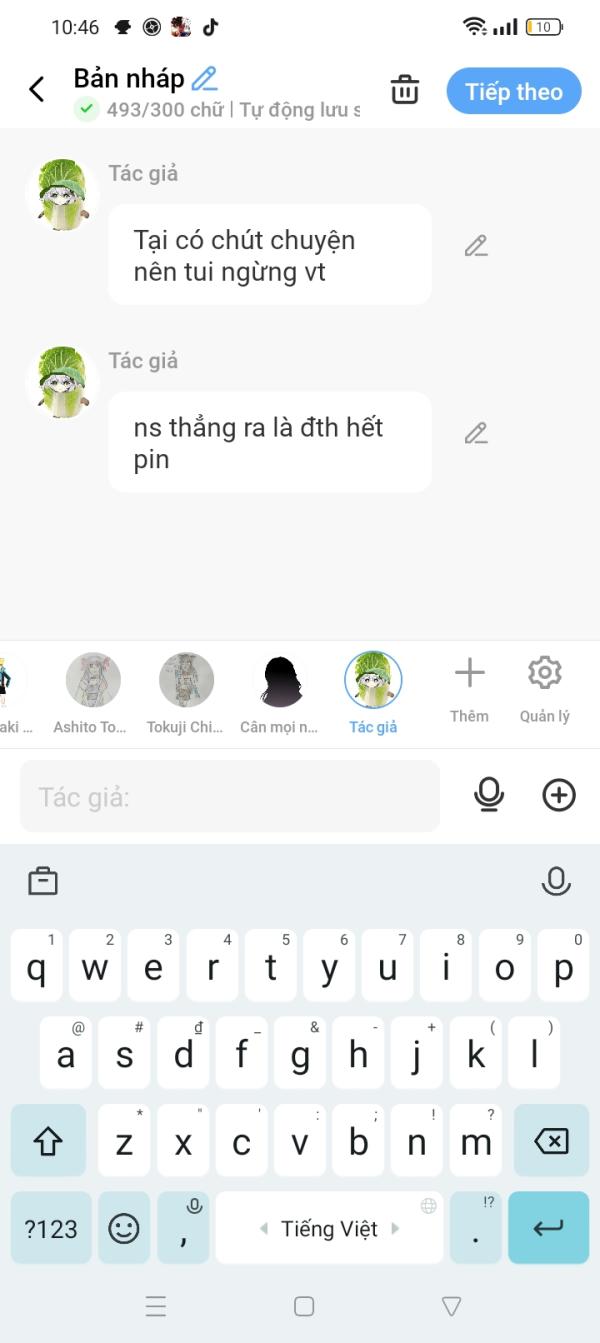Select the Tác giả character
600x1343 pixels.
click(373, 692)
